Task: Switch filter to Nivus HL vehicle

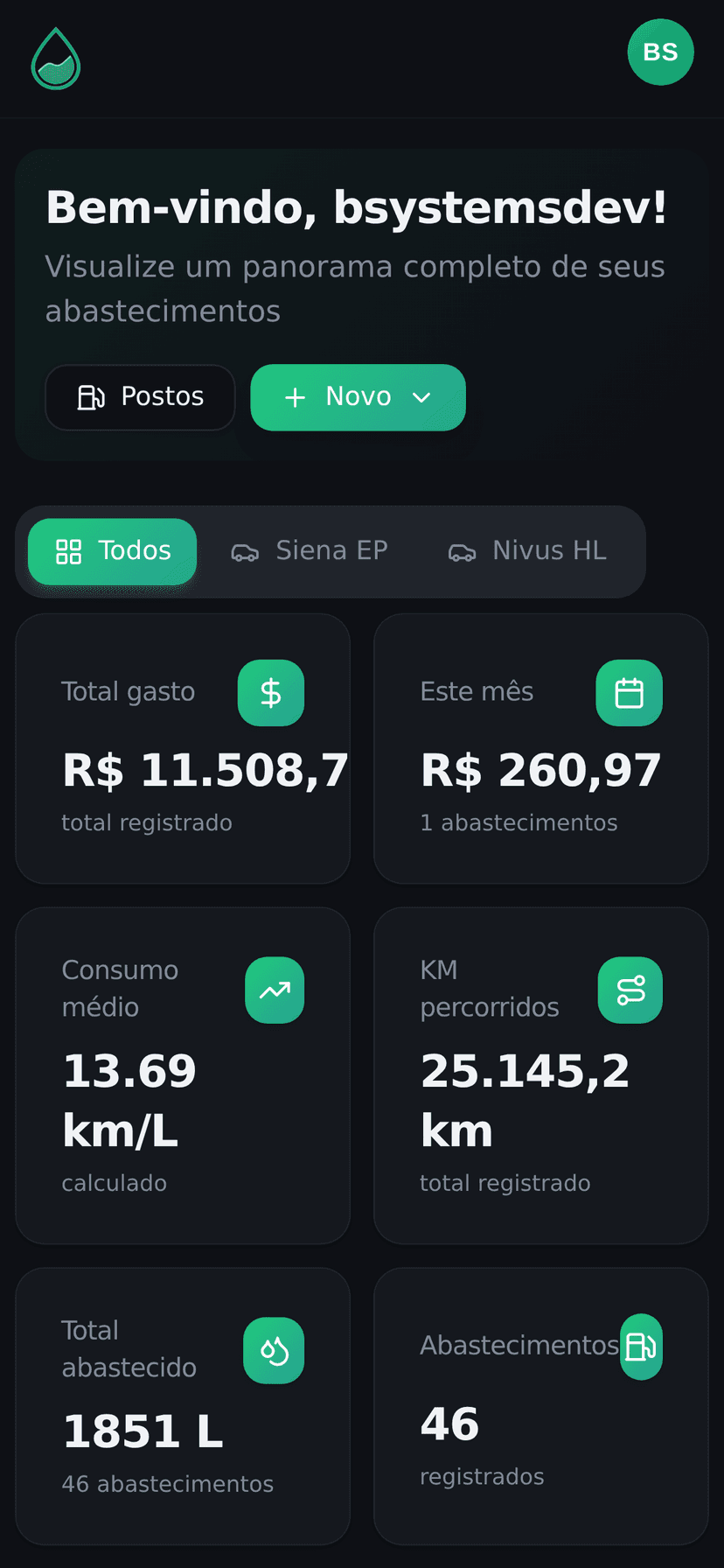Action: click(526, 551)
